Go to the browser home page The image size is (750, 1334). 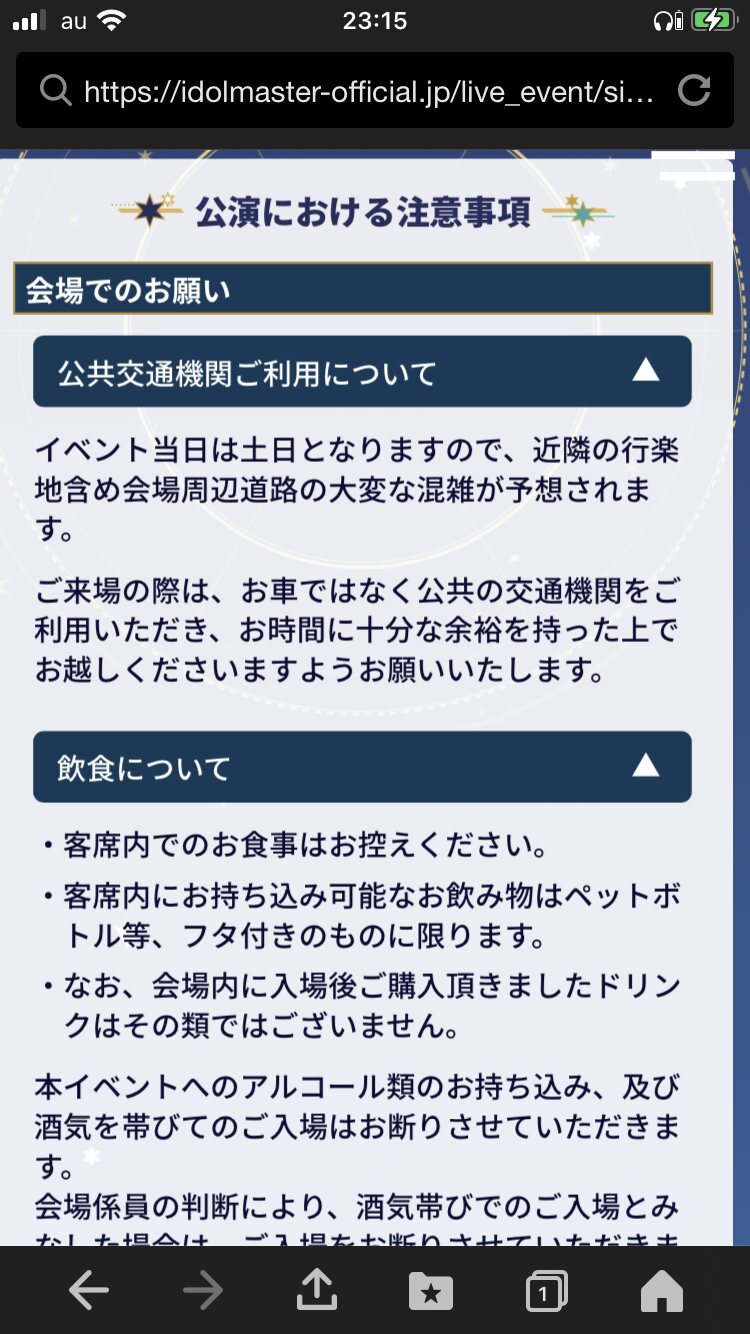click(661, 1291)
